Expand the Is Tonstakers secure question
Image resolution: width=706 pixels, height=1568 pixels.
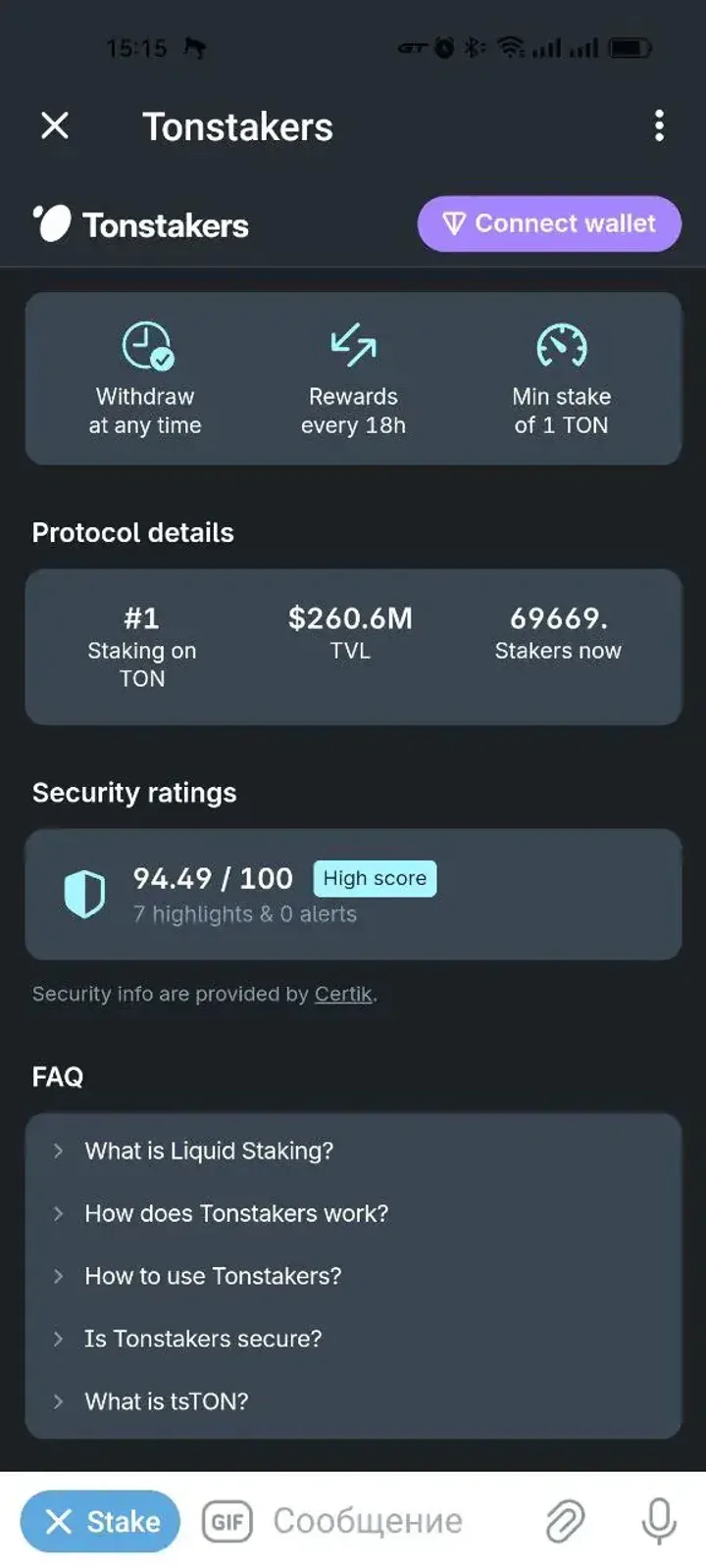tap(203, 1339)
